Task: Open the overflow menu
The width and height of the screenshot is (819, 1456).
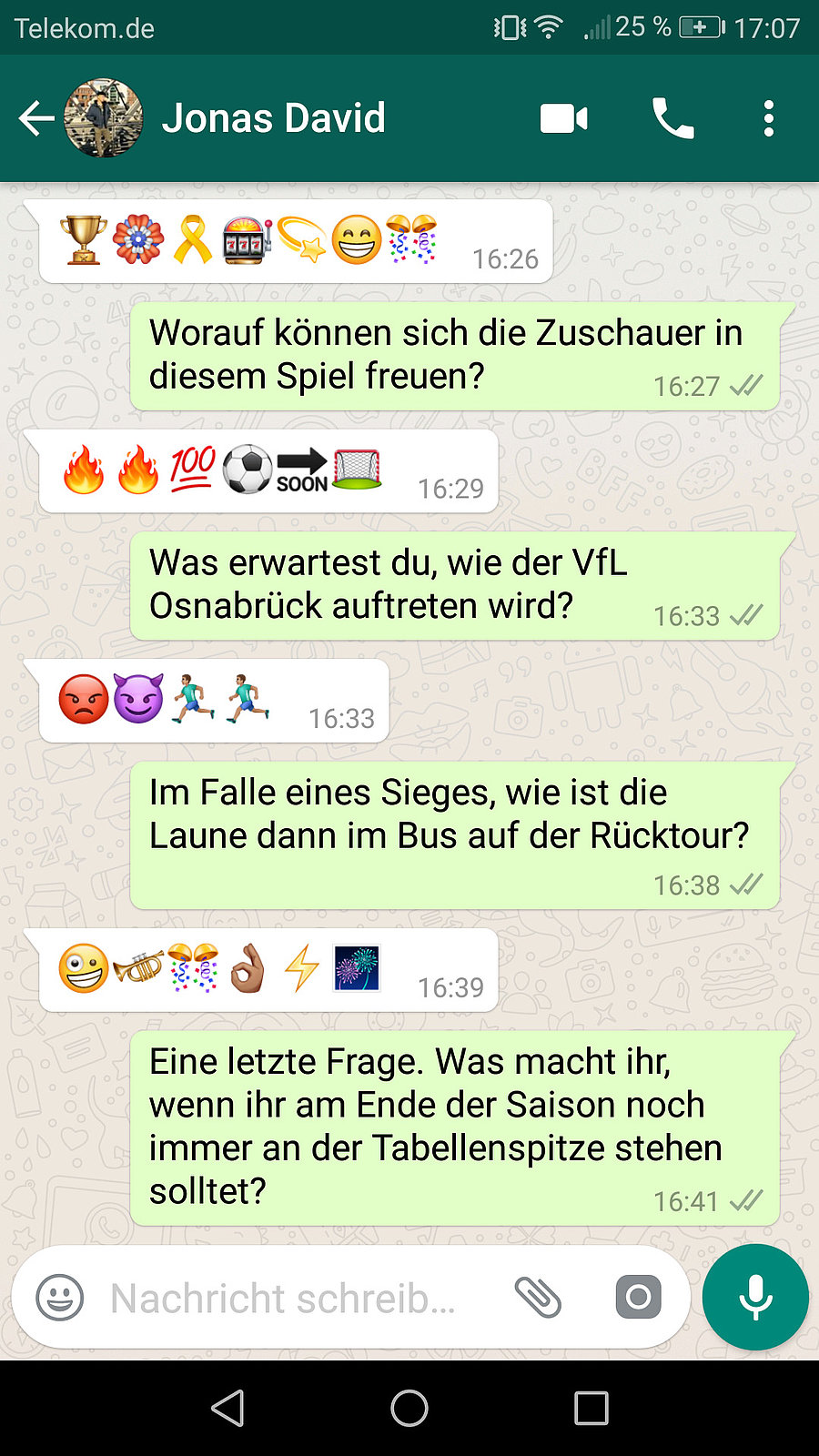Action: (769, 118)
